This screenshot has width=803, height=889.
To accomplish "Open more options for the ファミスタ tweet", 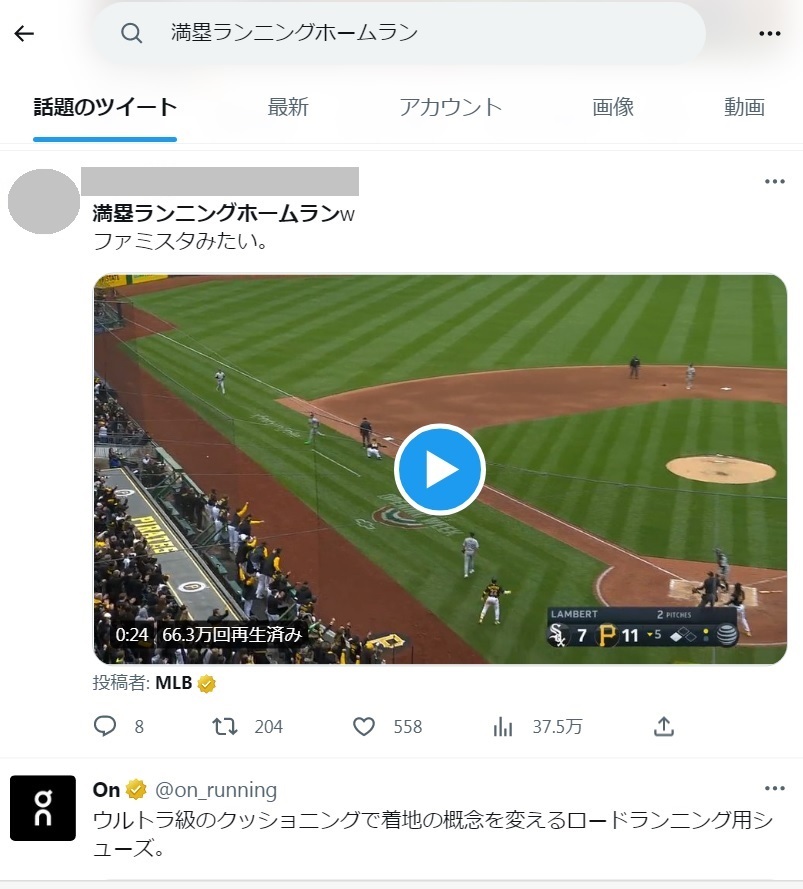I will point(774,182).
